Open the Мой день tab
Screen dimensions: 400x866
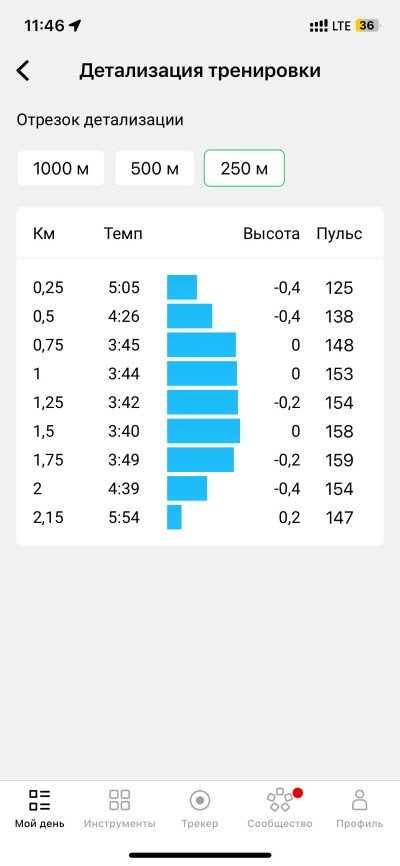pos(40,808)
